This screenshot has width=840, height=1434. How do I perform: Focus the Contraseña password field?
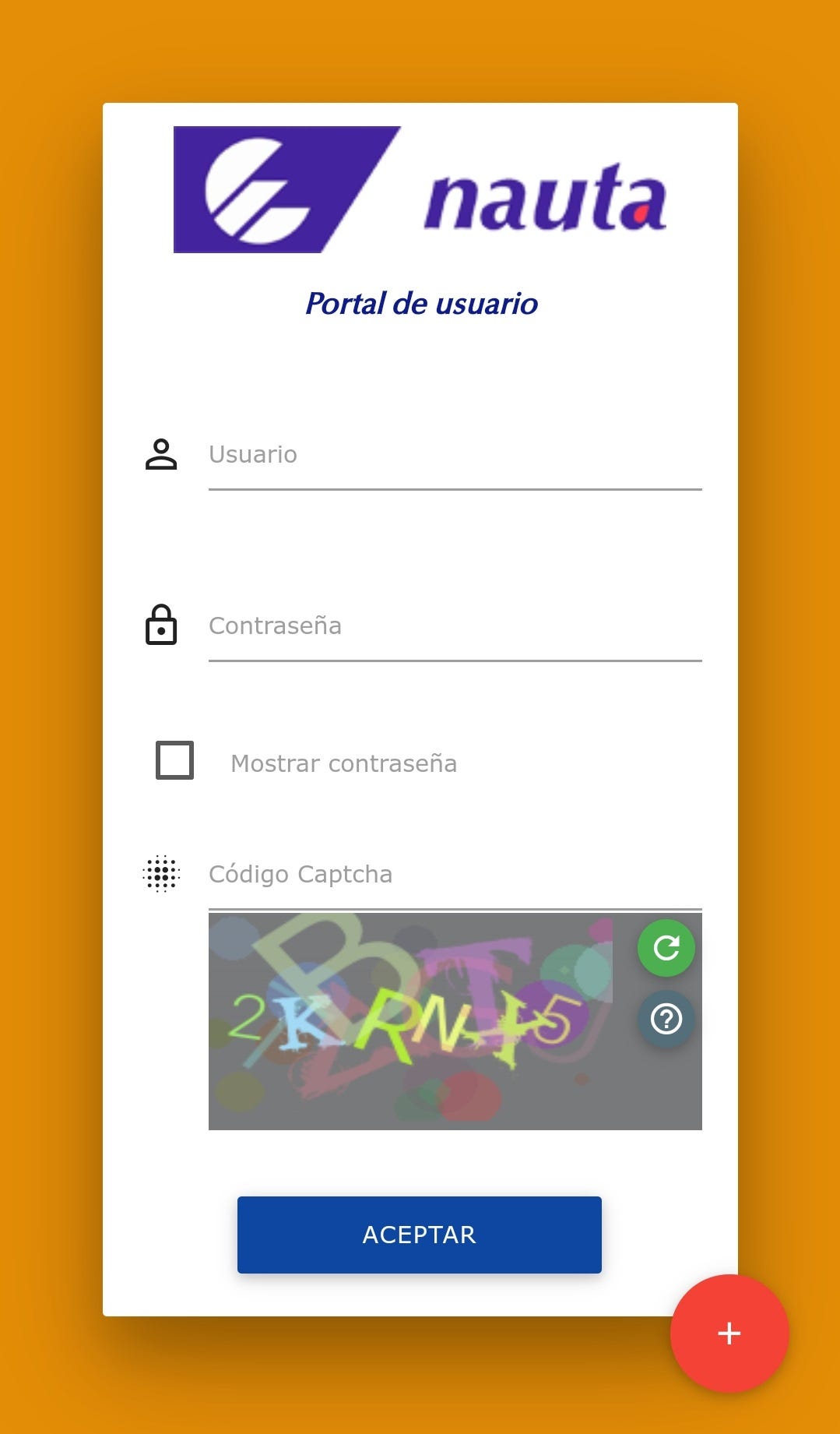(455, 626)
